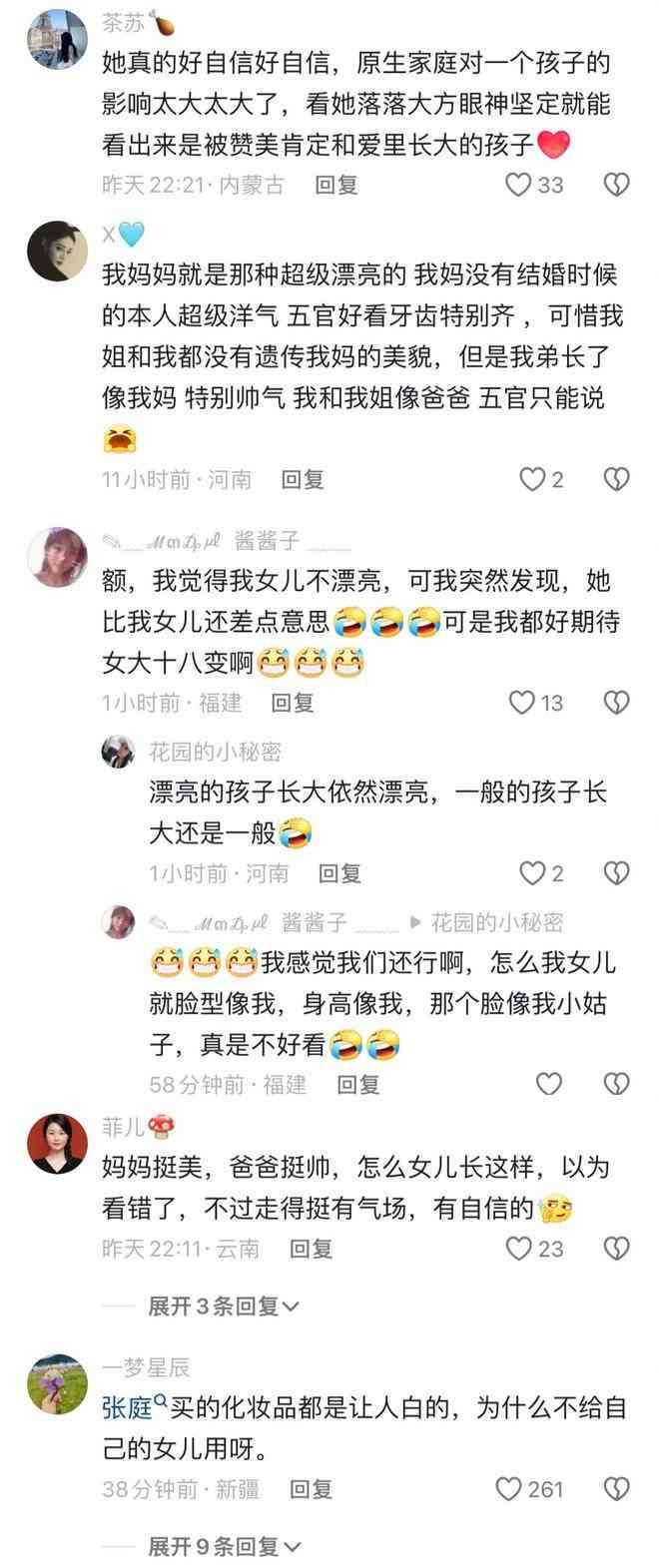The height and width of the screenshot is (1568, 659).
Task: Reply to 茶苏's comment
Action: (335, 184)
